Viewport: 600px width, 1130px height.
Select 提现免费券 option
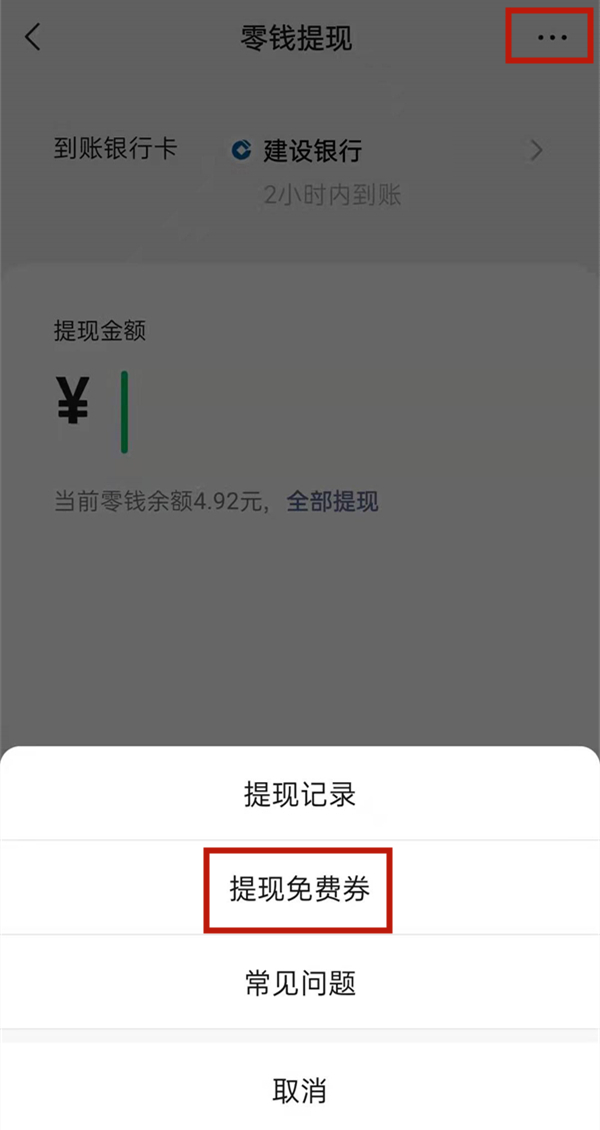pyautogui.click(x=299, y=889)
